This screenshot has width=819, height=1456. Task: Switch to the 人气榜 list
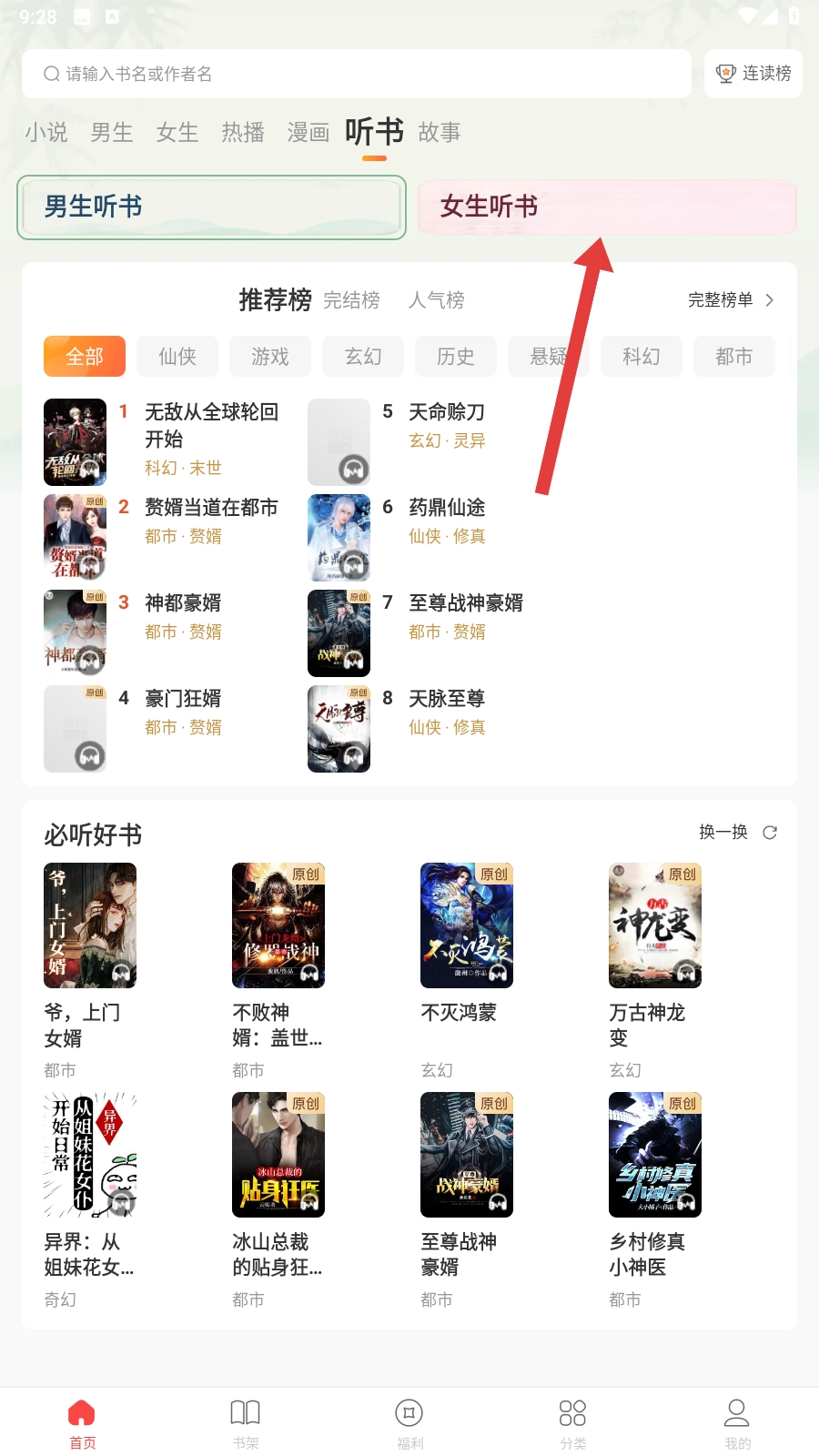click(436, 300)
